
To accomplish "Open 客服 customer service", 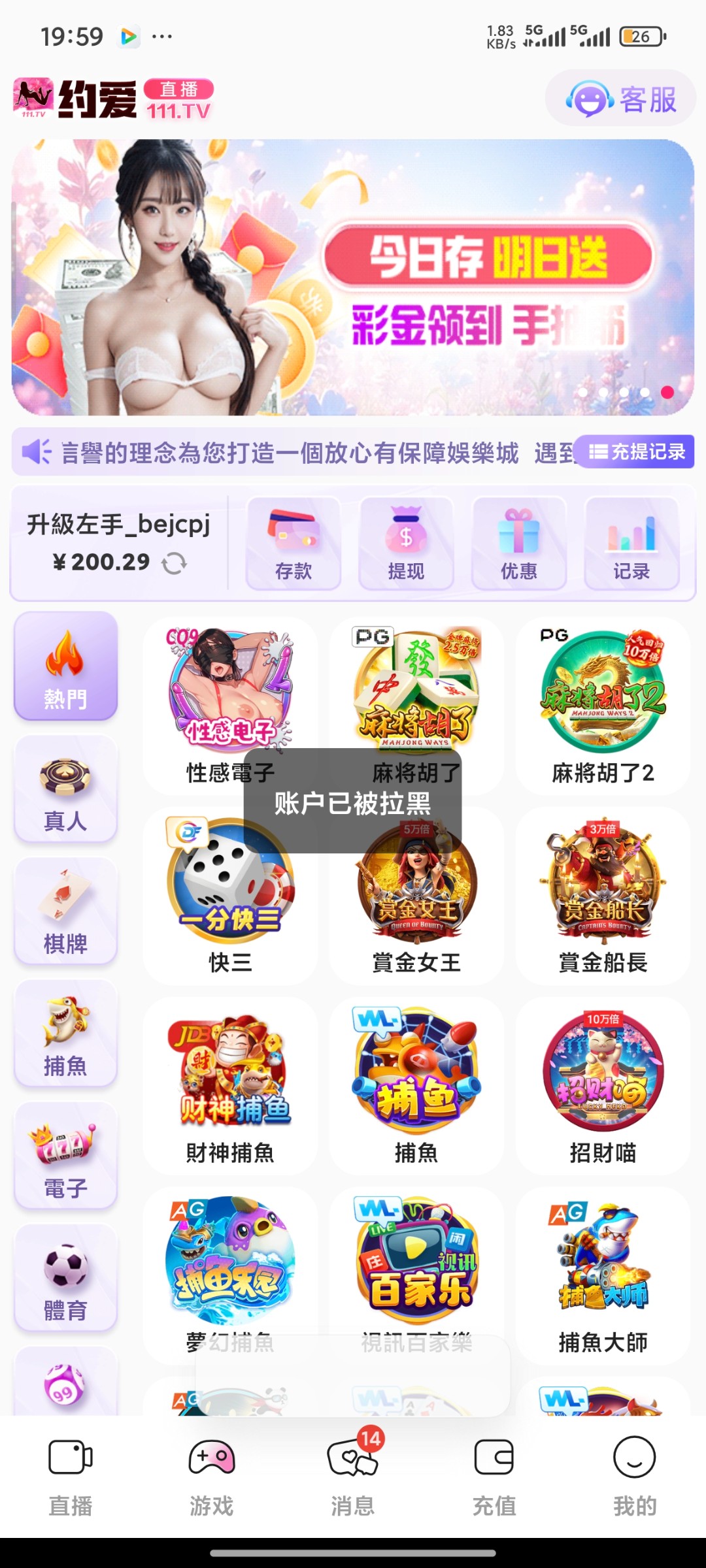I will (620, 99).
